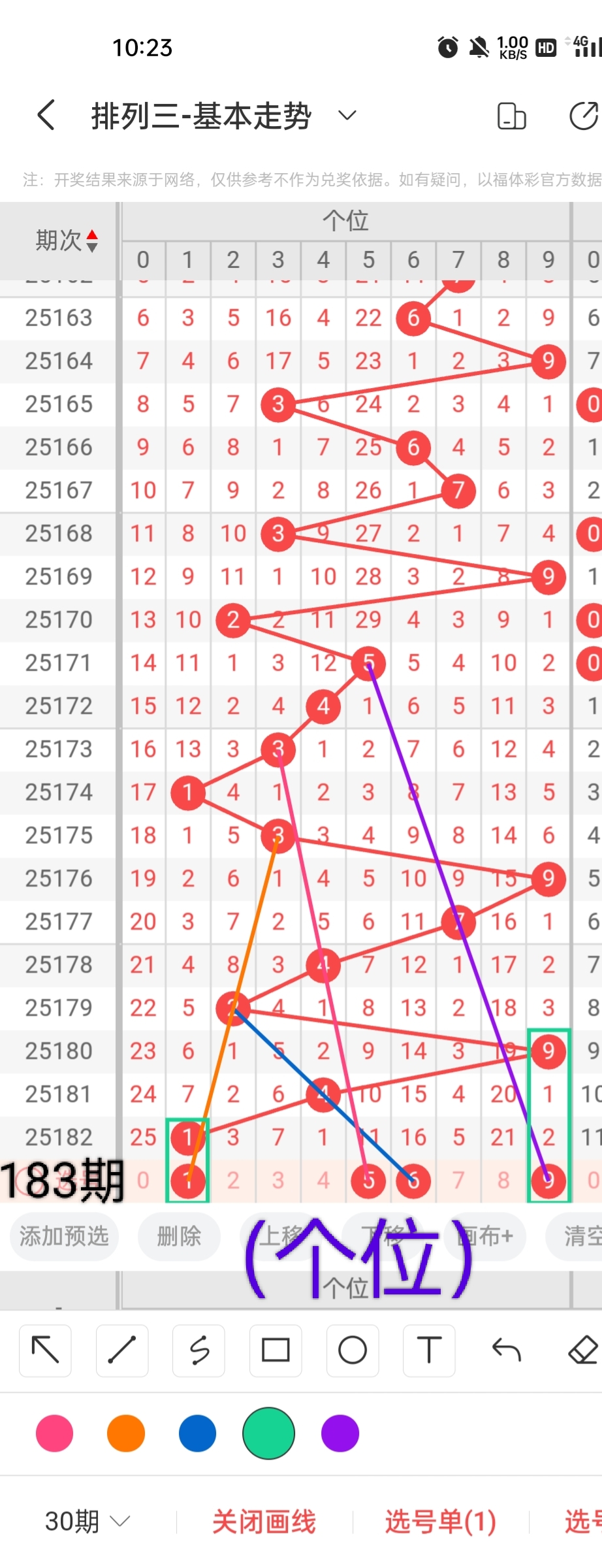
Task: Select the freehand curve tool
Action: click(199, 1350)
